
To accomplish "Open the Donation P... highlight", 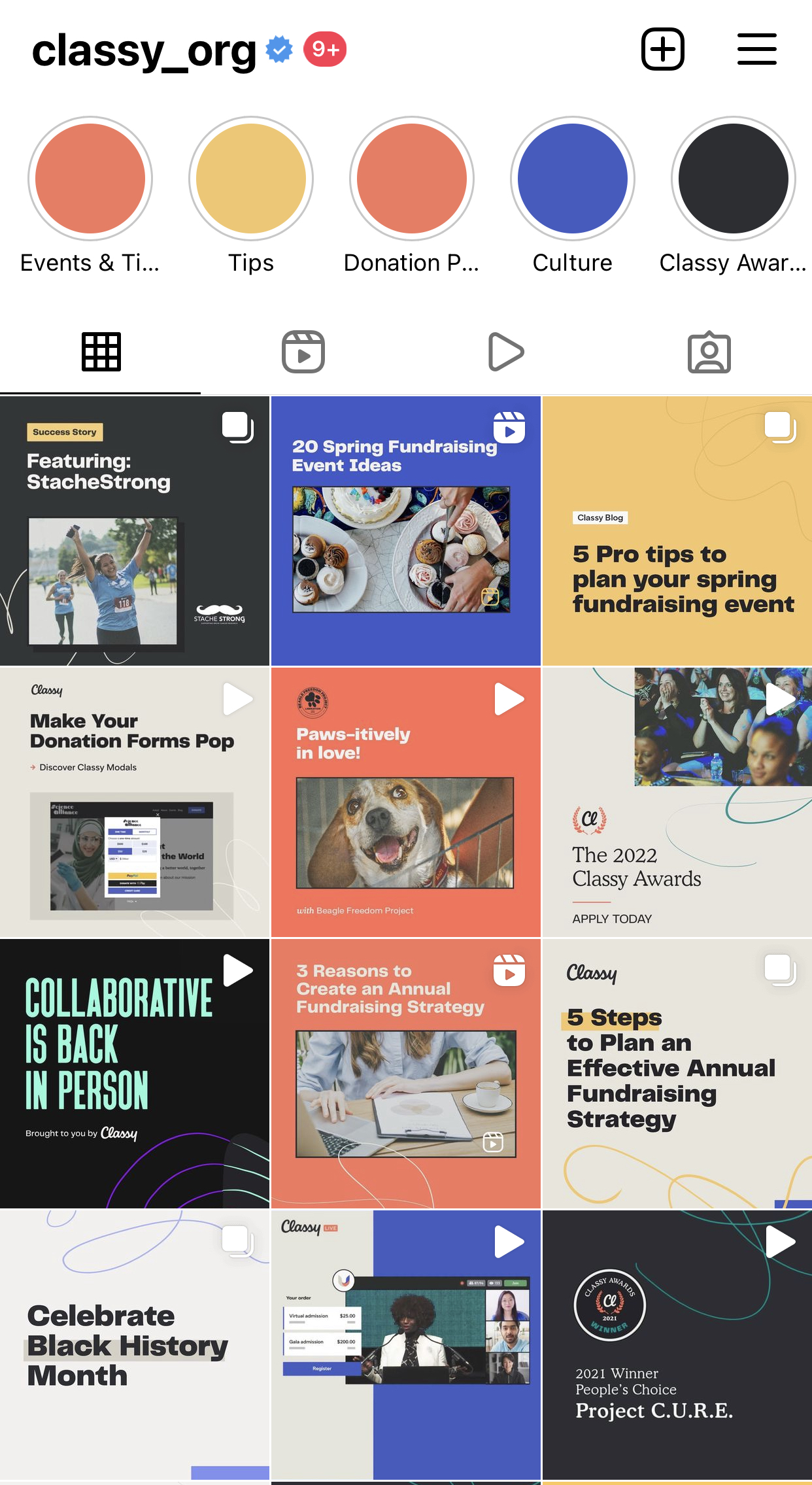I will tap(412, 179).
